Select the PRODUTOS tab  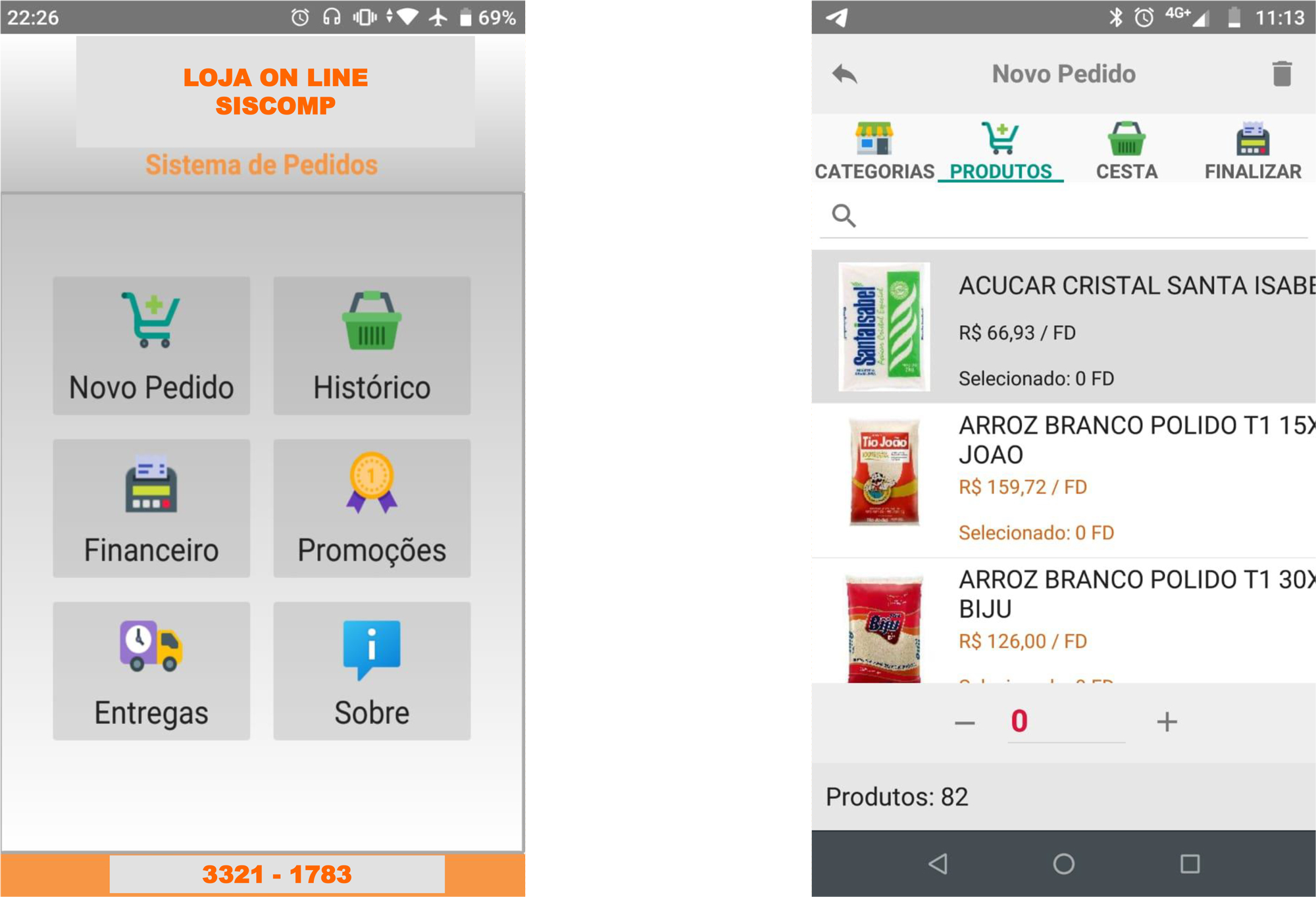point(1000,151)
